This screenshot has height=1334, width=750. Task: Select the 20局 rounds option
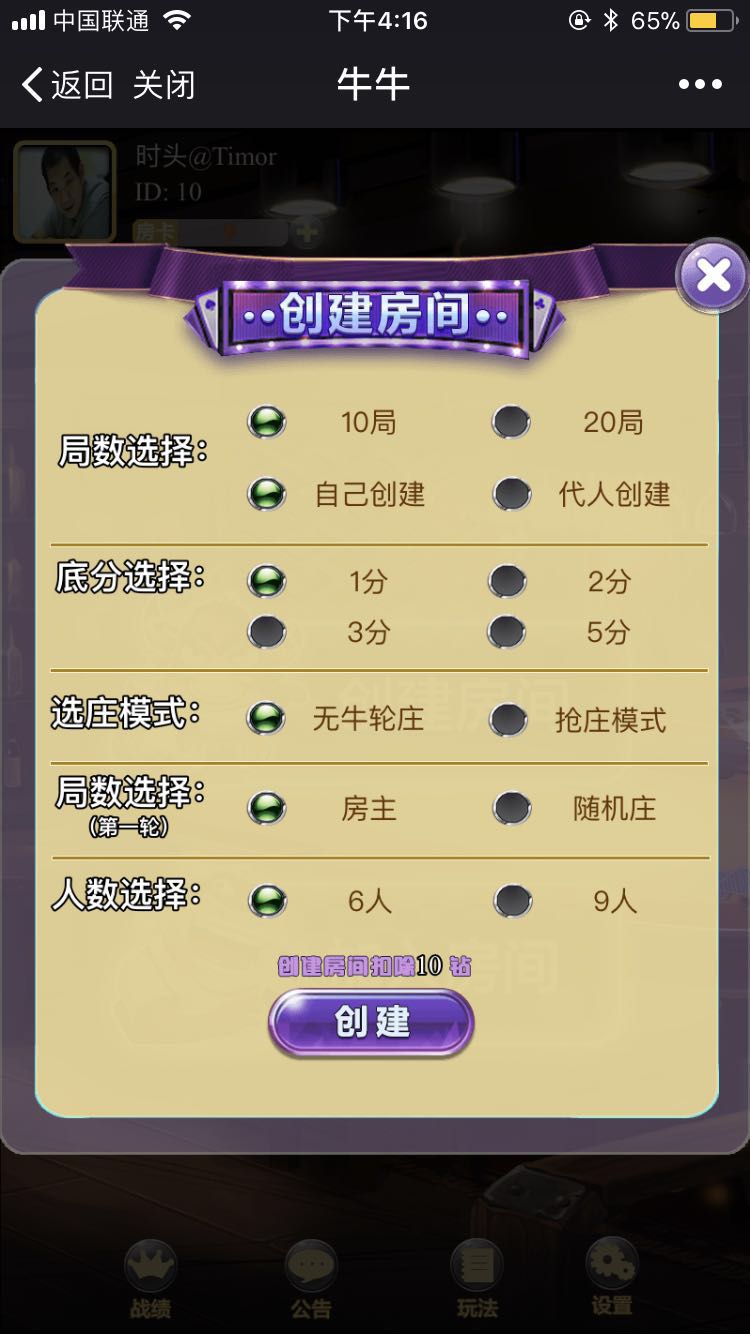coord(512,422)
